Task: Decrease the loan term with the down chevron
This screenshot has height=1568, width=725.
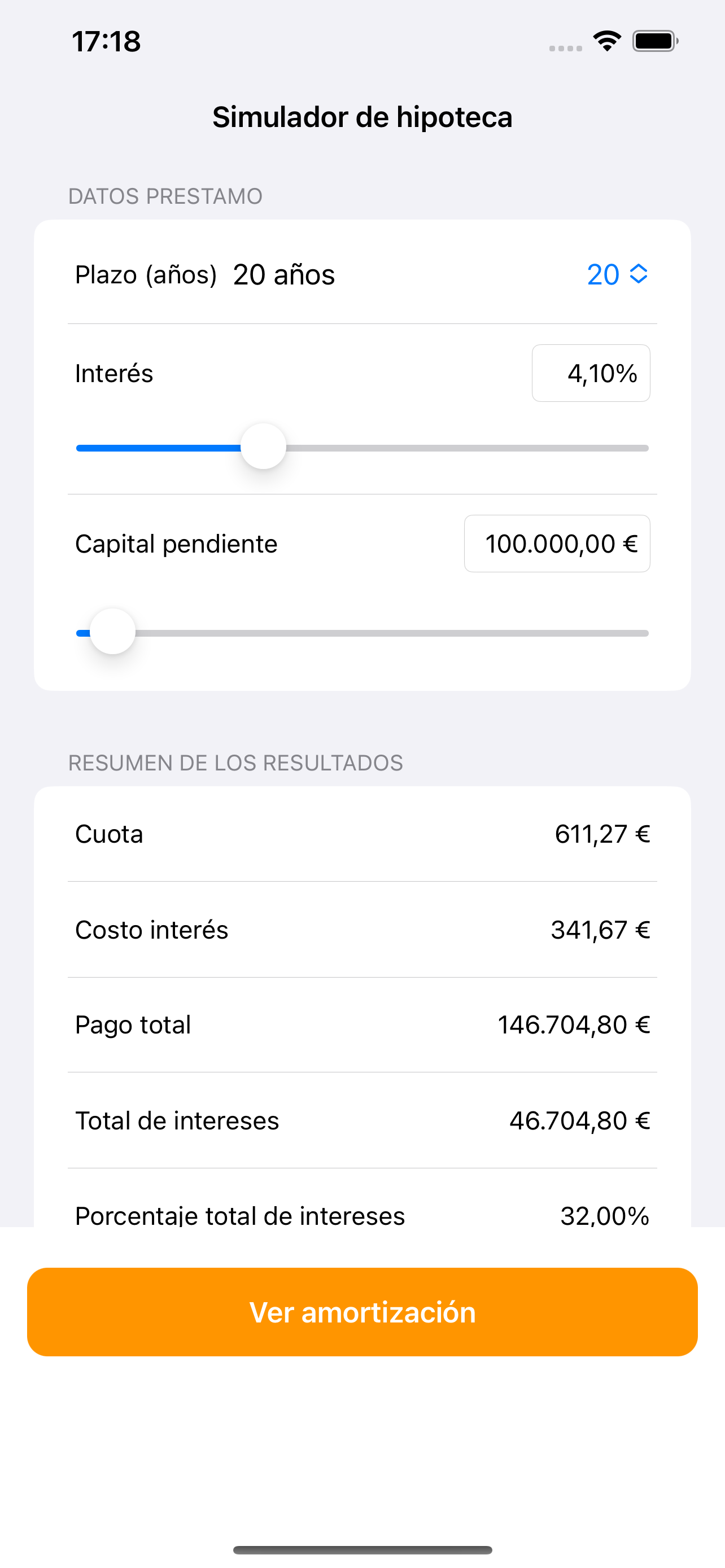Action: tap(637, 282)
